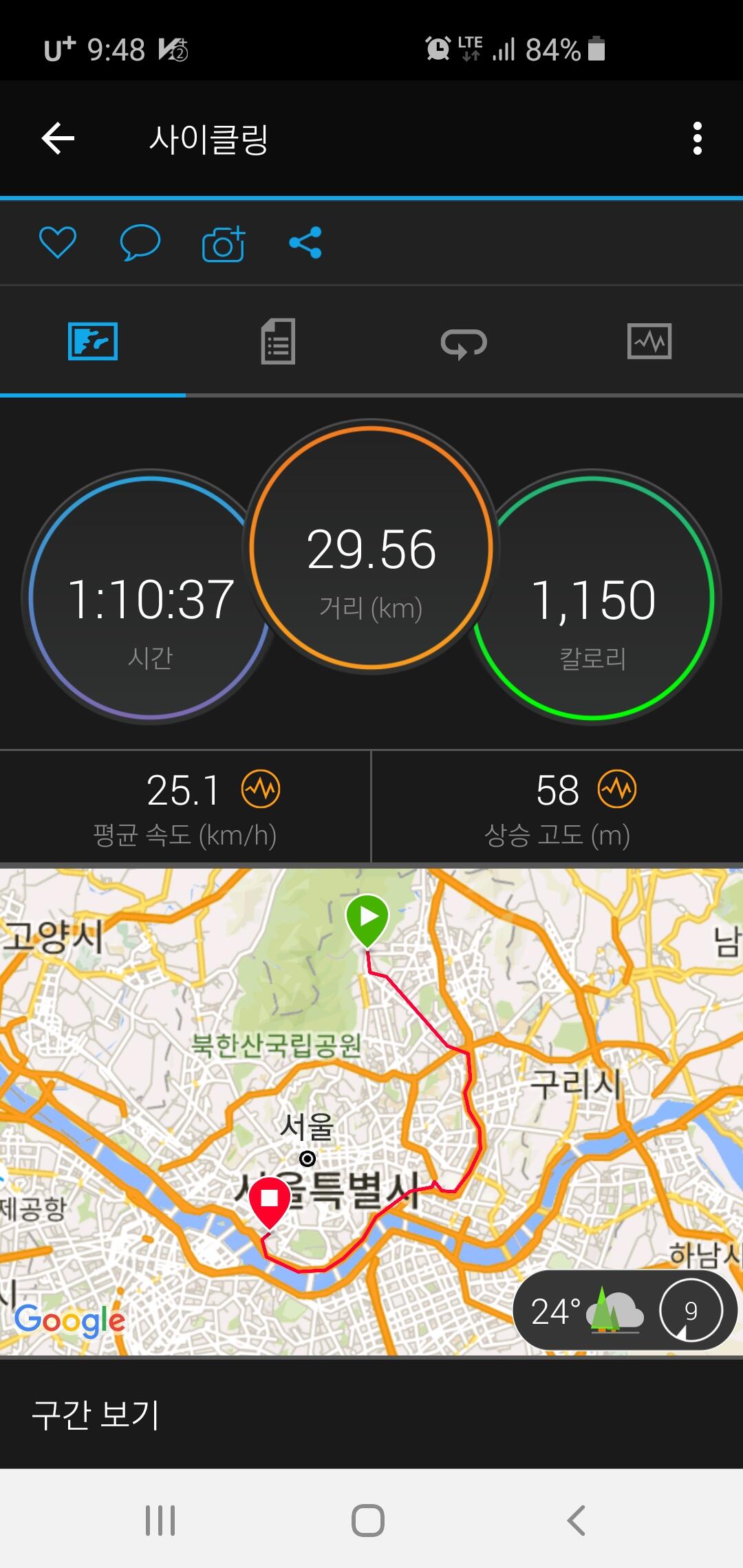743x1568 pixels.
Task: Open average speed 25.1 km/h details
Action: click(185, 806)
